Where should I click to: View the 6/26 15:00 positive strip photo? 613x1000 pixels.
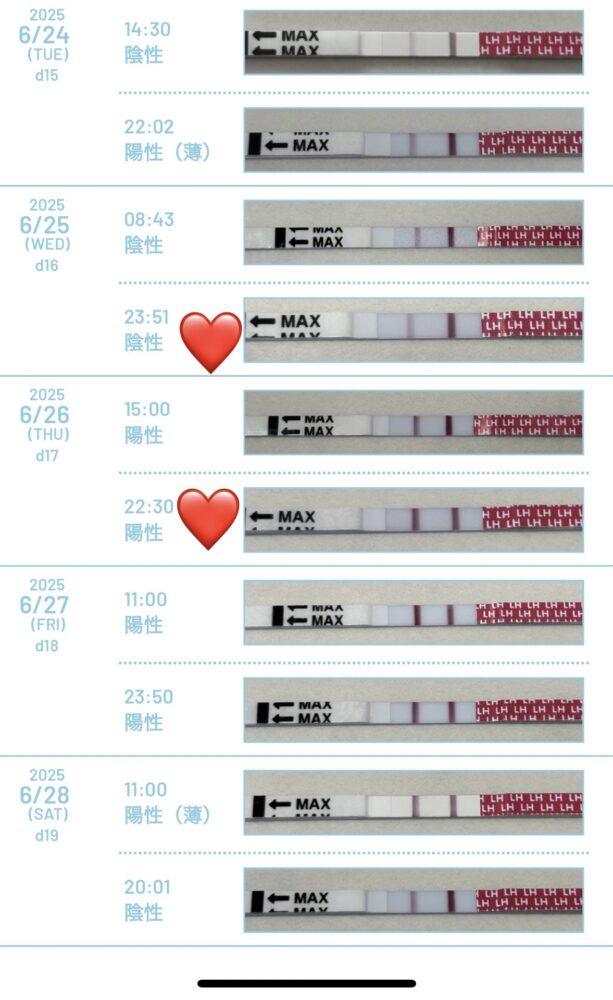click(413, 423)
